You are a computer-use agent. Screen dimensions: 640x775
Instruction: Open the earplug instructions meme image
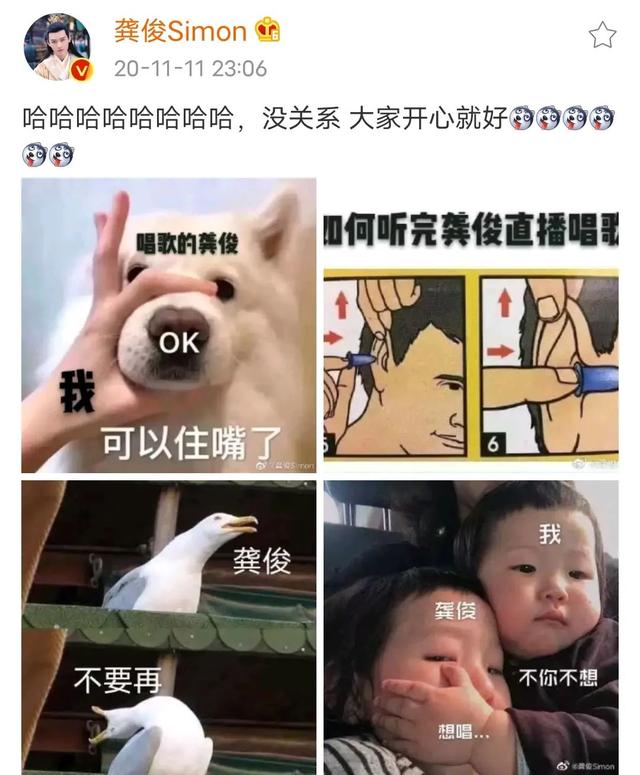[470, 325]
